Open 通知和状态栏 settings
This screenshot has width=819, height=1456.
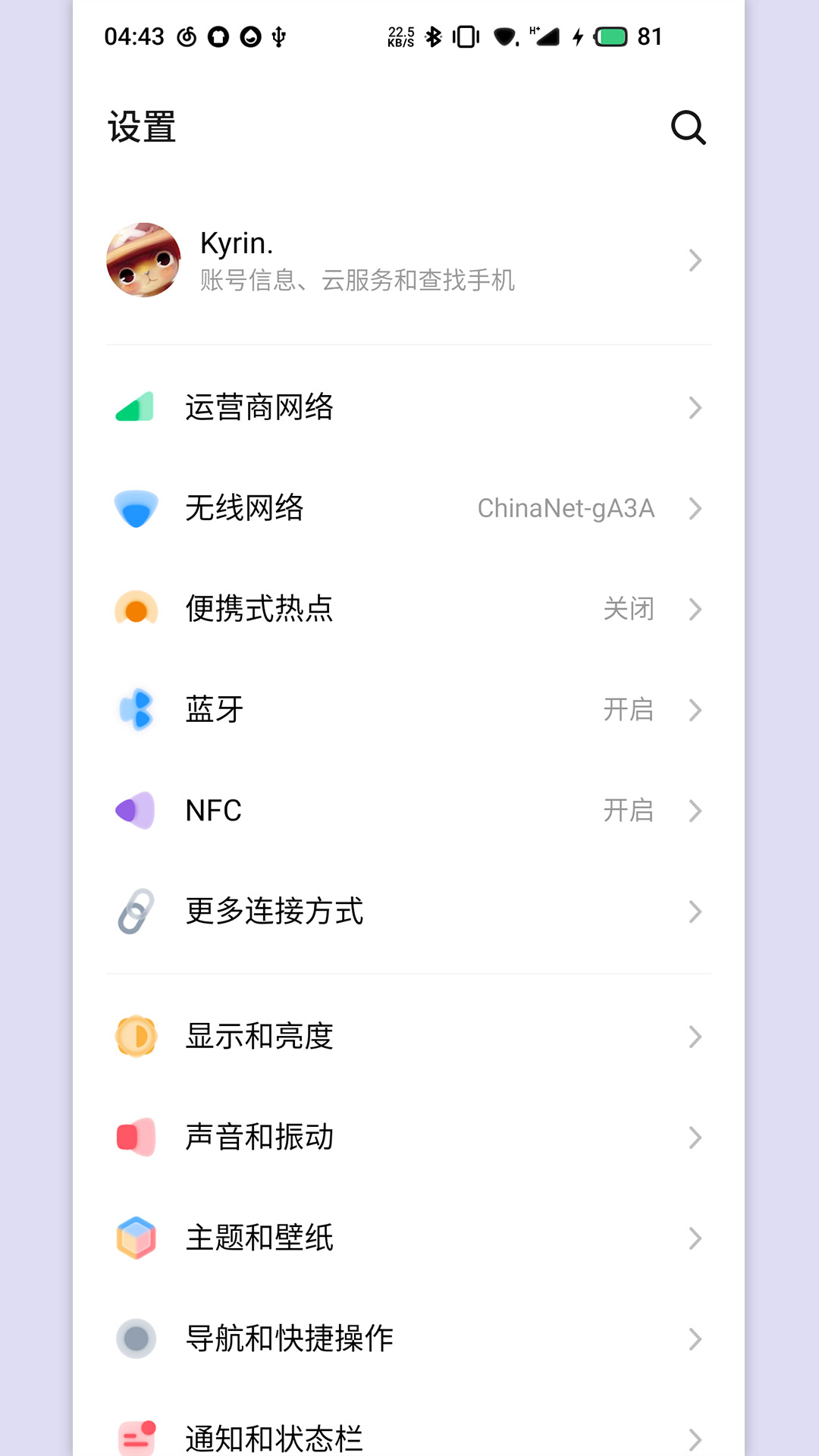[x=408, y=1437]
